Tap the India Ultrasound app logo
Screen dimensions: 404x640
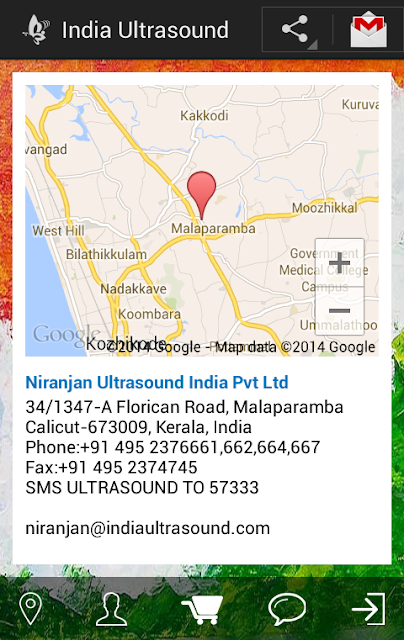(37, 29)
